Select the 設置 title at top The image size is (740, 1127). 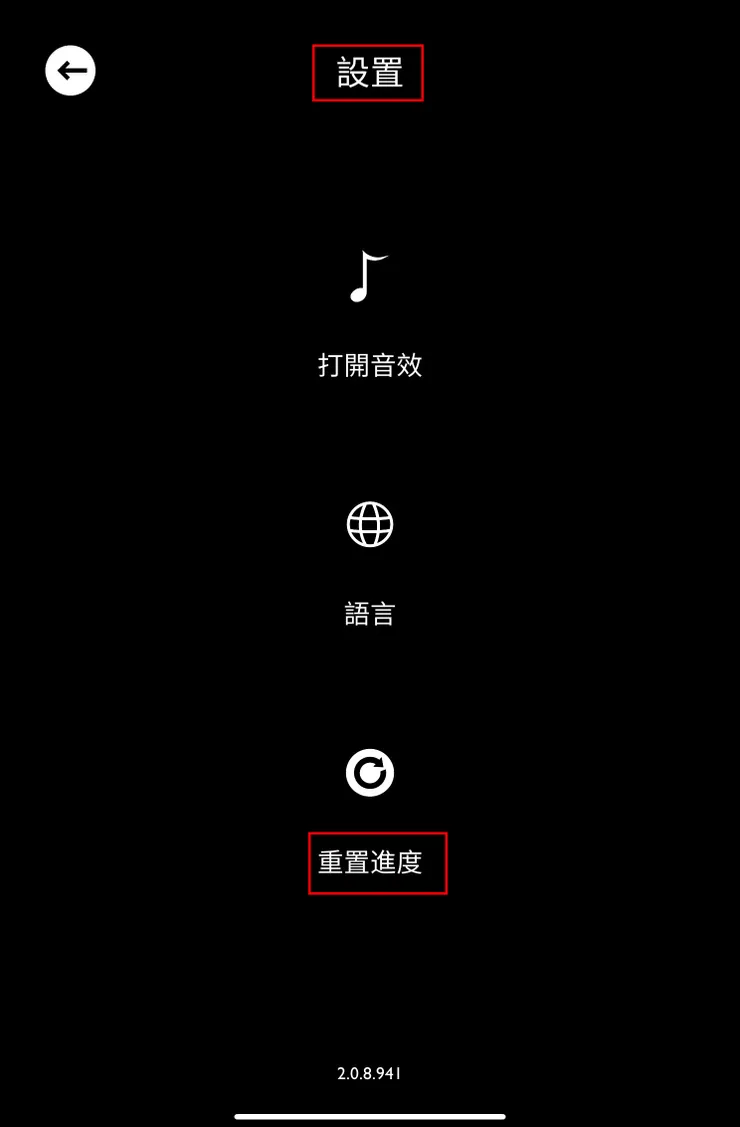pyautogui.click(x=368, y=71)
